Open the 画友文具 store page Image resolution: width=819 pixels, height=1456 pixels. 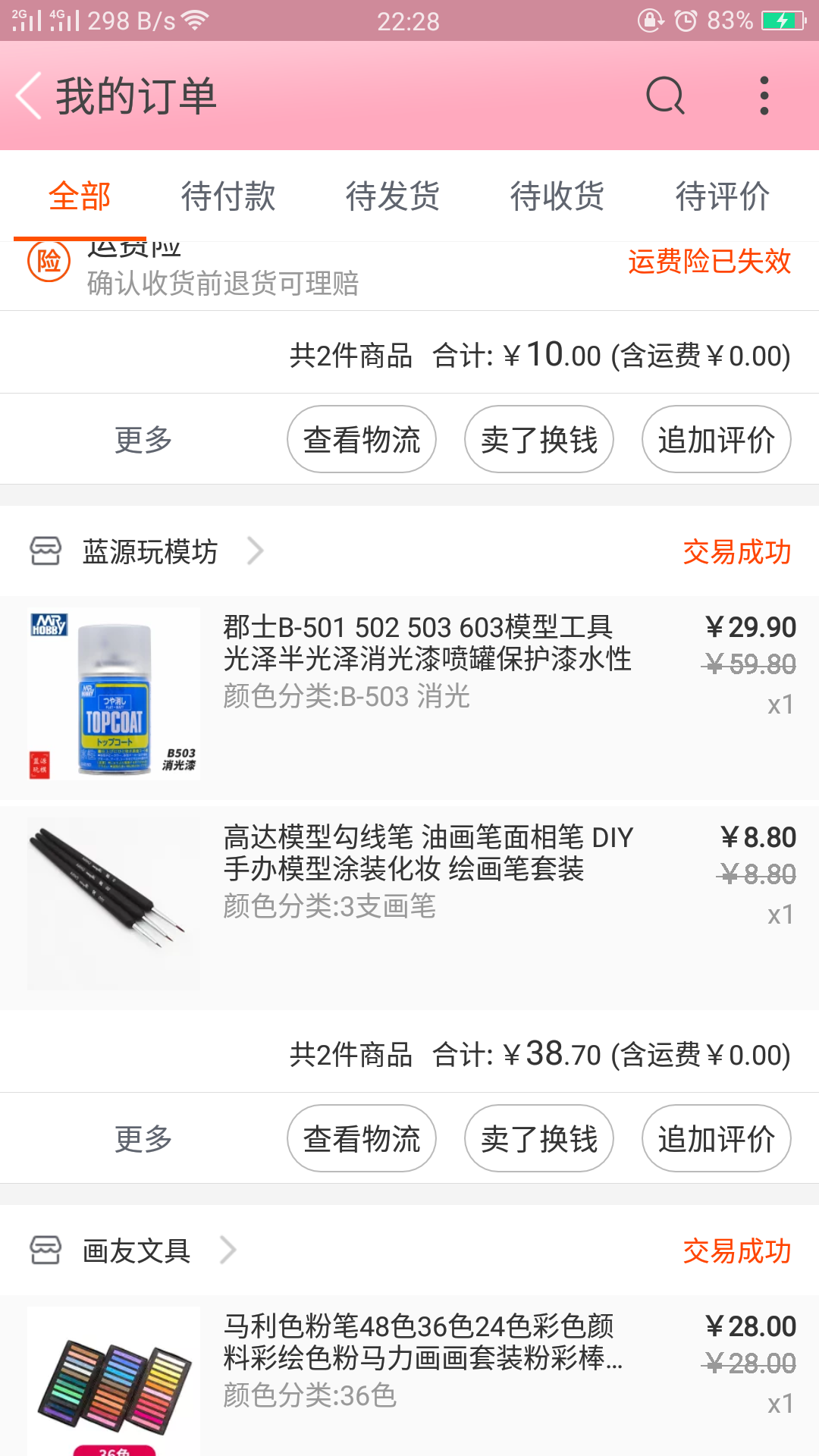(x=136, y=1250)
